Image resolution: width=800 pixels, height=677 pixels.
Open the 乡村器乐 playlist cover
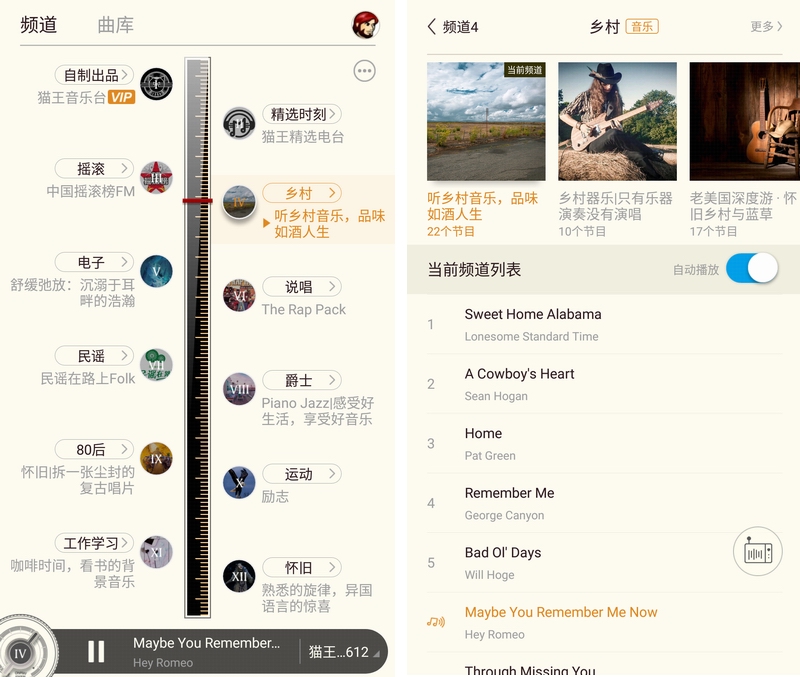tap(617, 121)
